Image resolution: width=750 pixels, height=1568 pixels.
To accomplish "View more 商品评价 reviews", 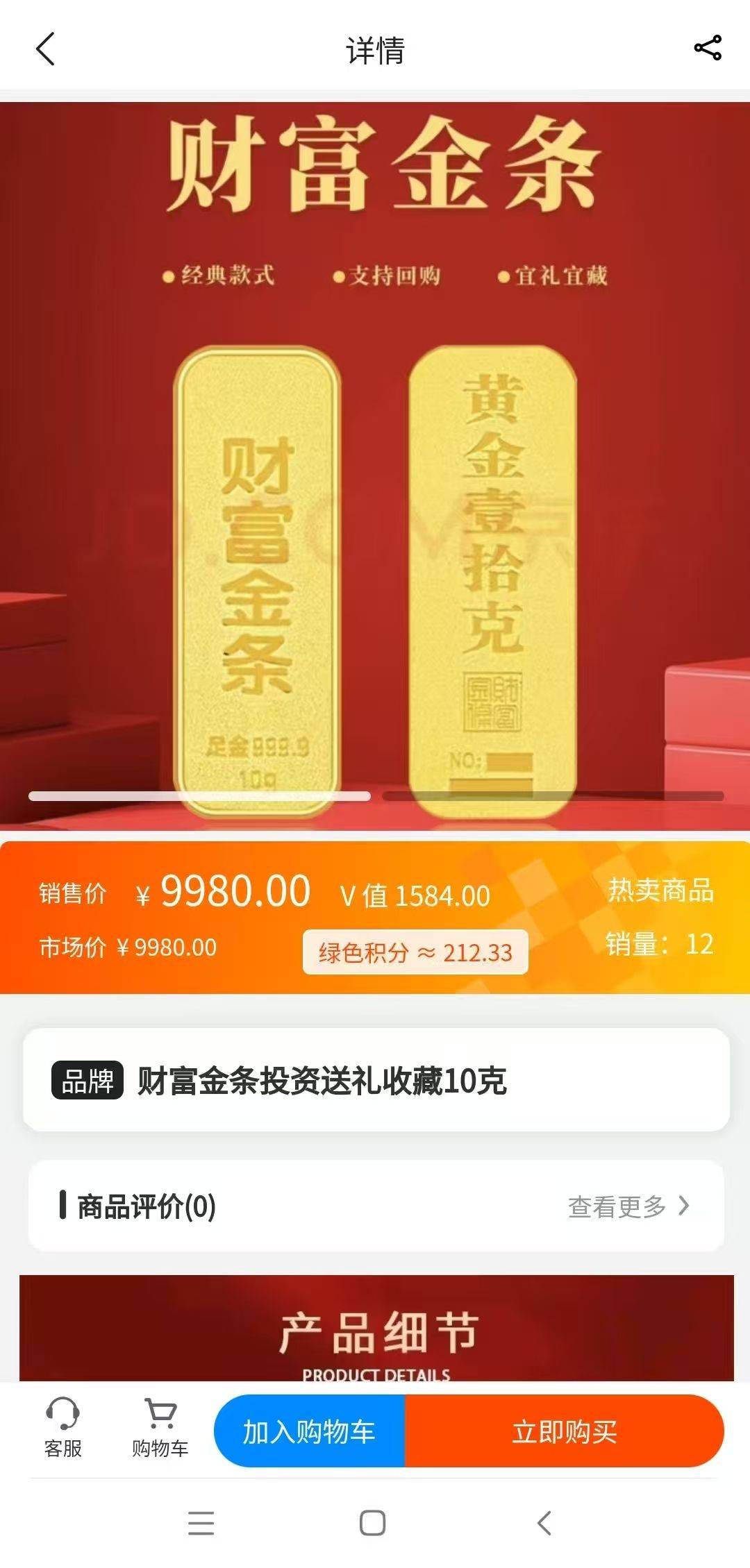I will tap(628, 1207).
